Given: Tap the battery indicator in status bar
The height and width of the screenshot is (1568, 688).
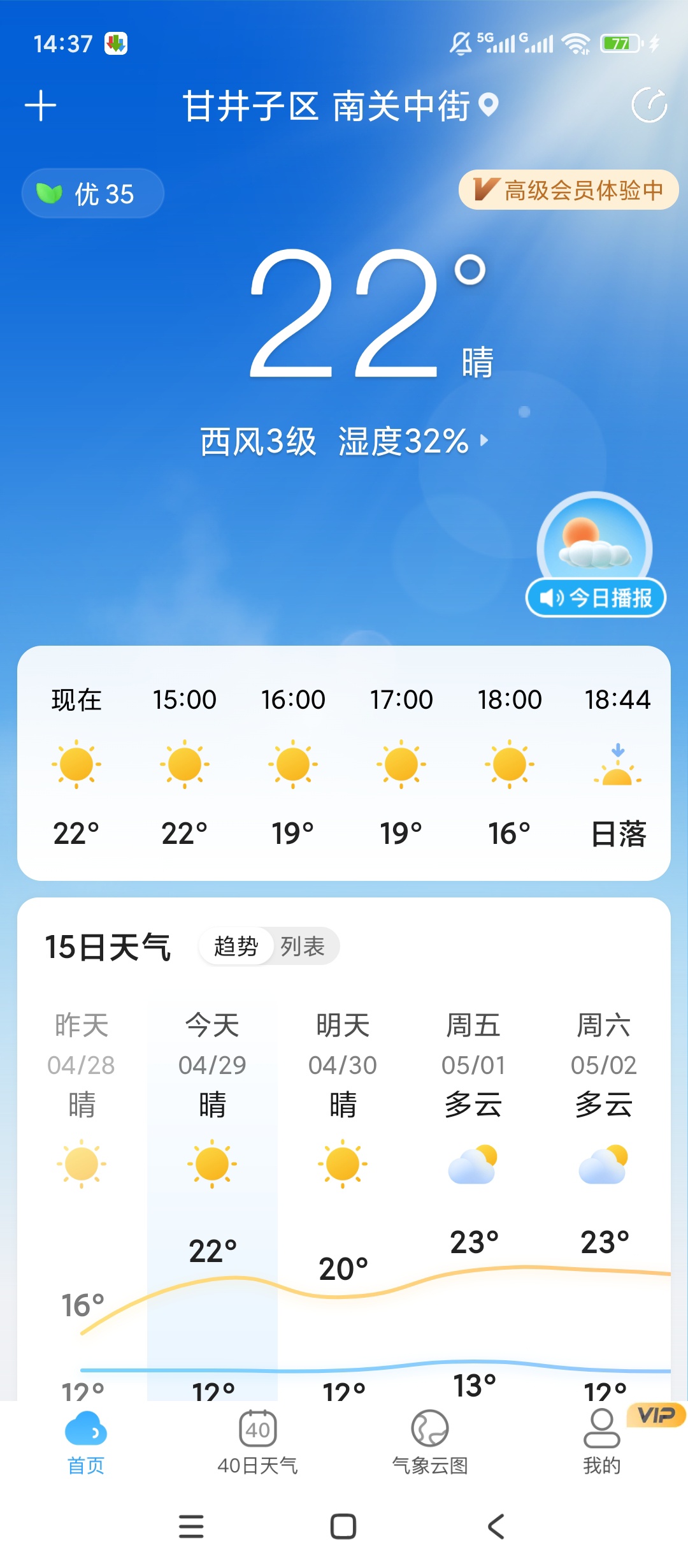Looking at the screenshot, I should [x=619, y=43].
